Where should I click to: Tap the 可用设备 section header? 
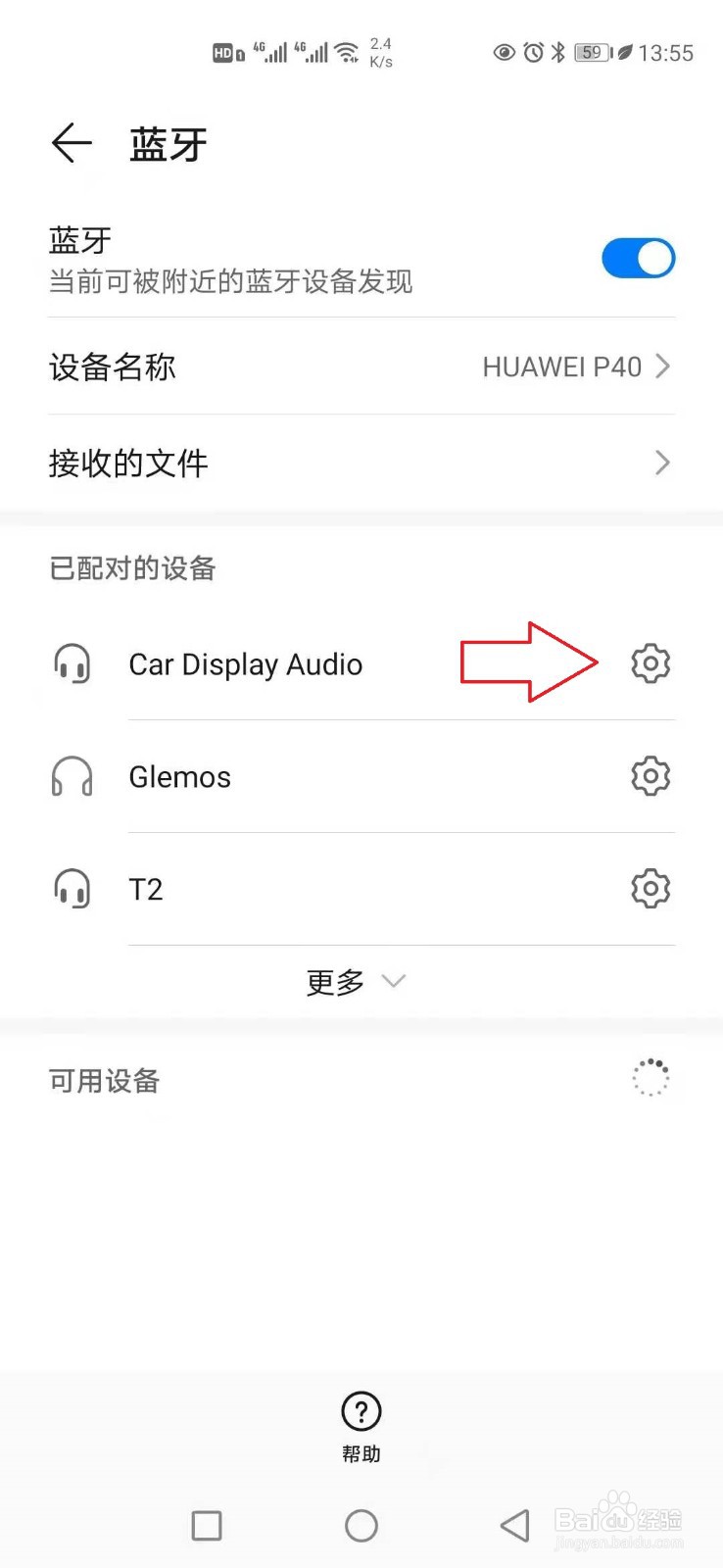click(103, 1080)
